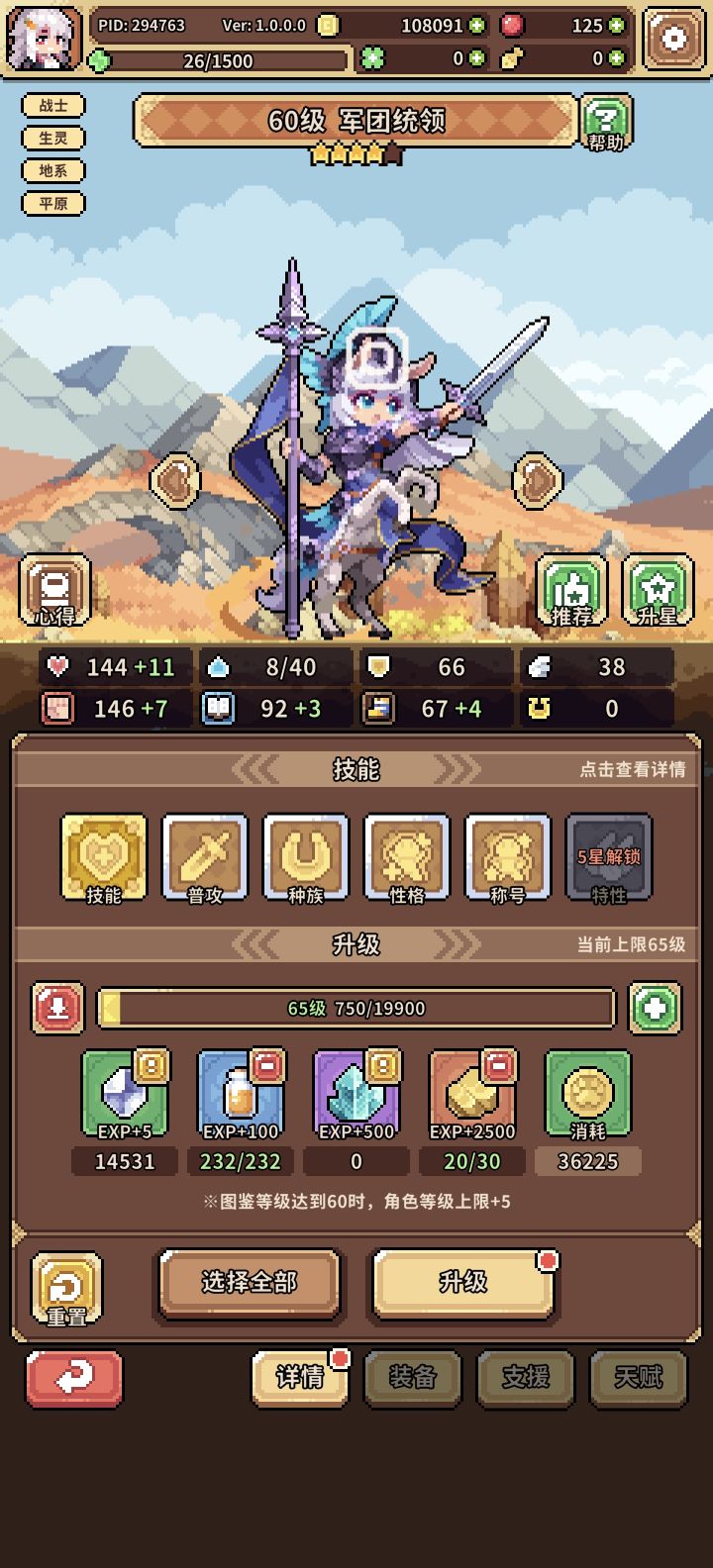Open the settings gear icon
Viewport: 713px width, 1568px height.
tap(674, 40)
